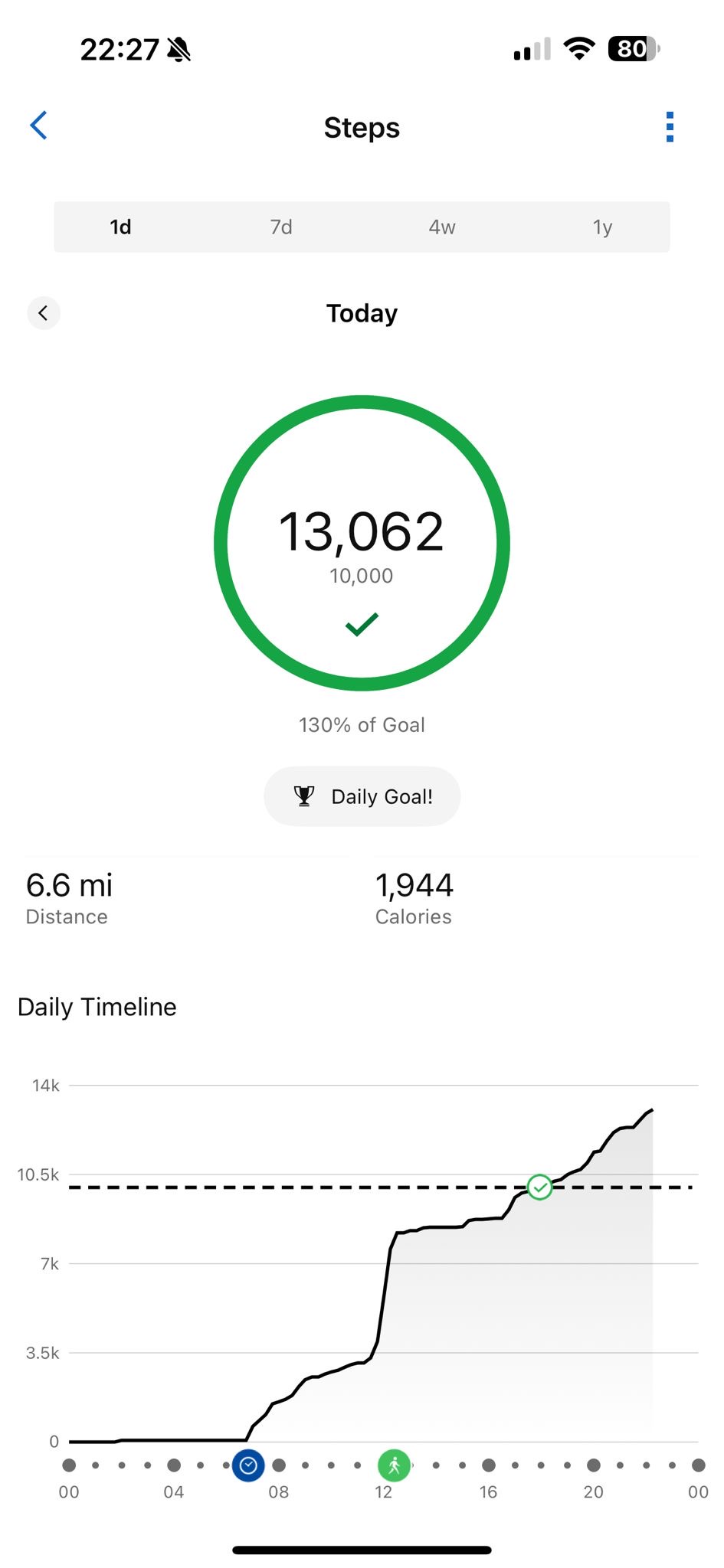Image resolution: width=724 pixels, height=1568 pixels.
Task: Go back from the Steps screen
Action: 39,126
